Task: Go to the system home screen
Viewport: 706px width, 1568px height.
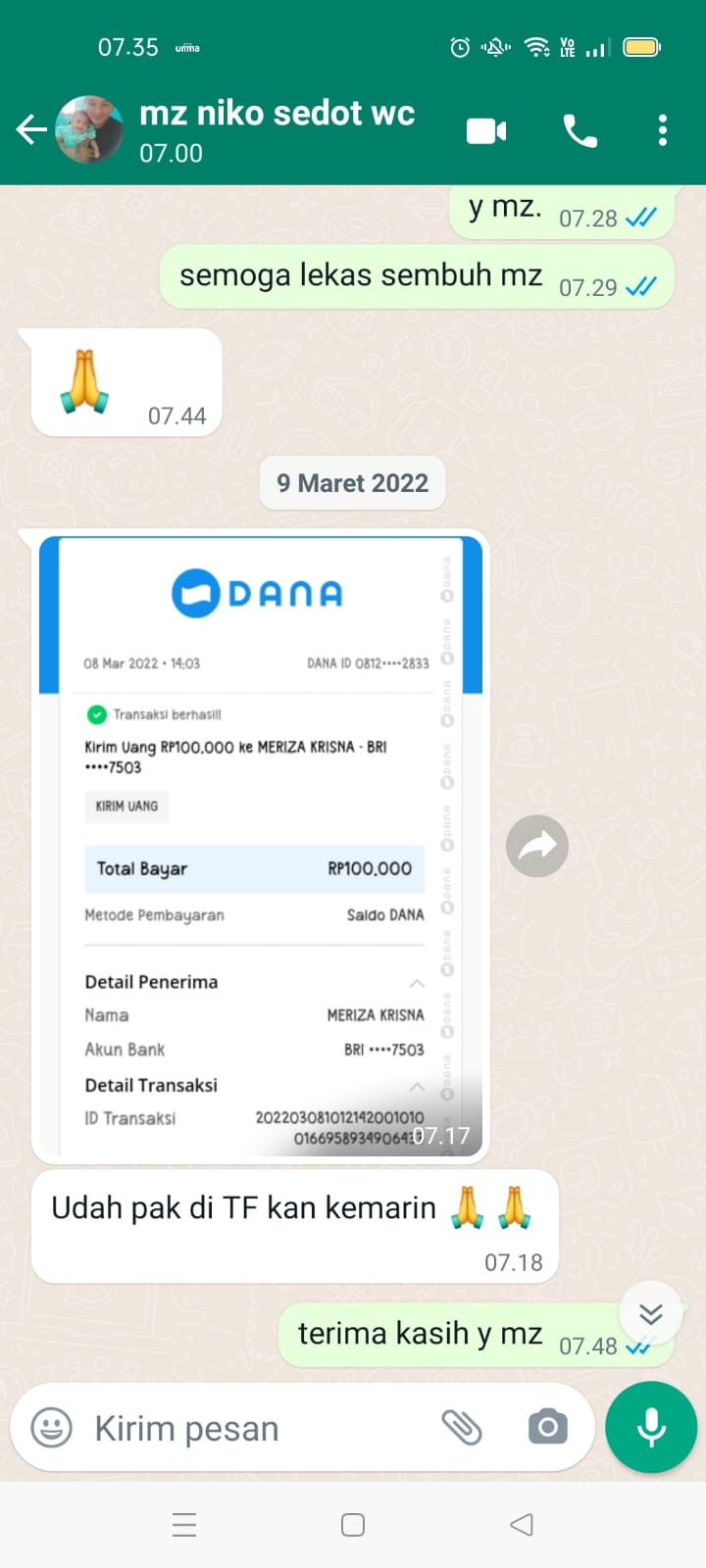Action: [x=353, y=1525]
